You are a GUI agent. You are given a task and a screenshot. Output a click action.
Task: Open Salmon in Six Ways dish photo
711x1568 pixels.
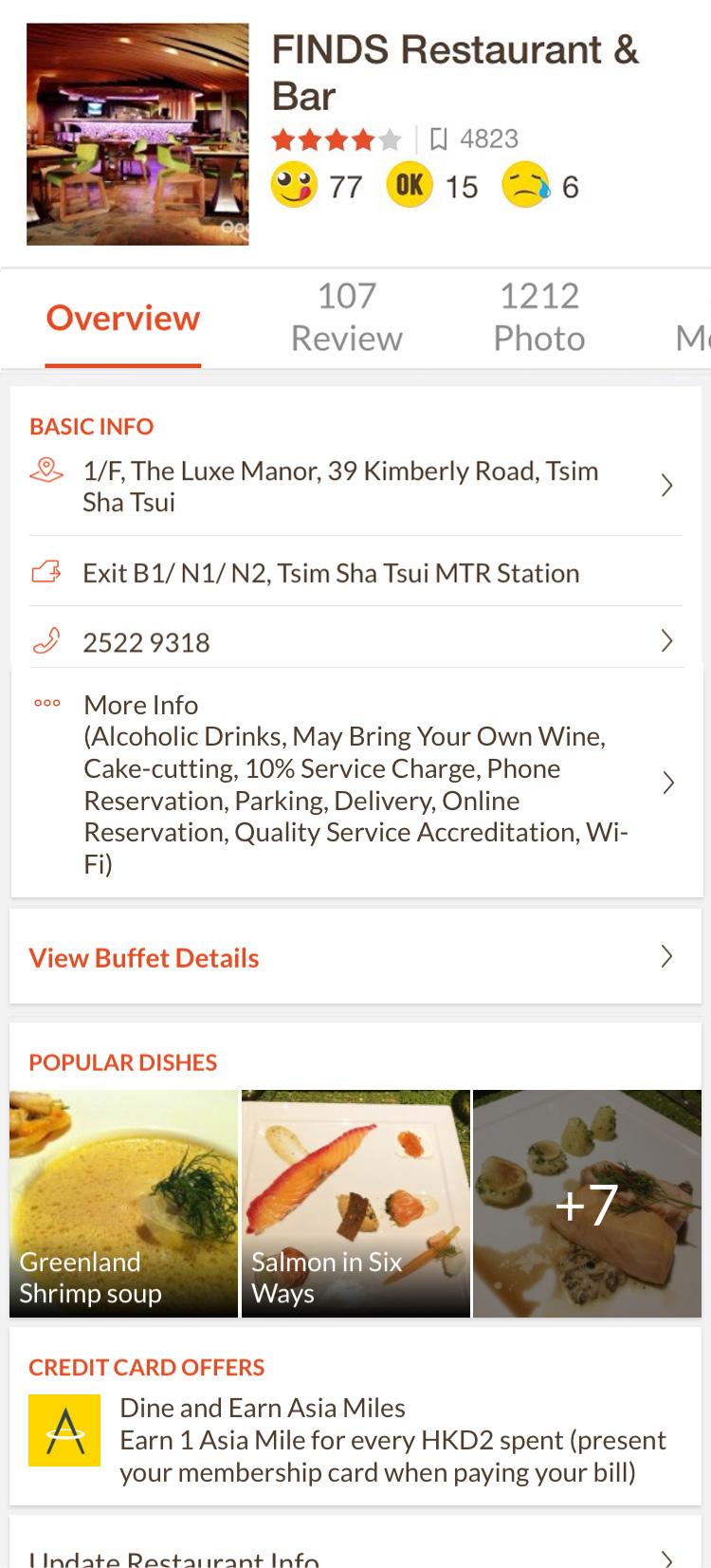(355, 1203)
